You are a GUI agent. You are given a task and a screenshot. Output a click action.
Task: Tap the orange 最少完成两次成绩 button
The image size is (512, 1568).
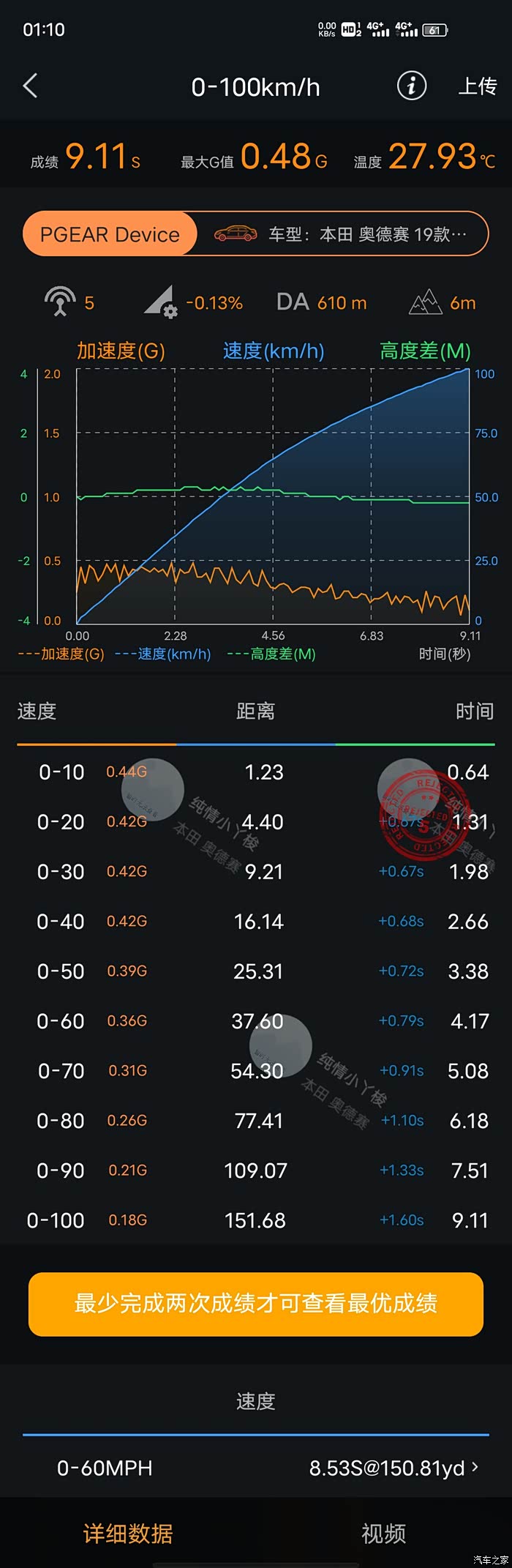tap(256, 1304)
